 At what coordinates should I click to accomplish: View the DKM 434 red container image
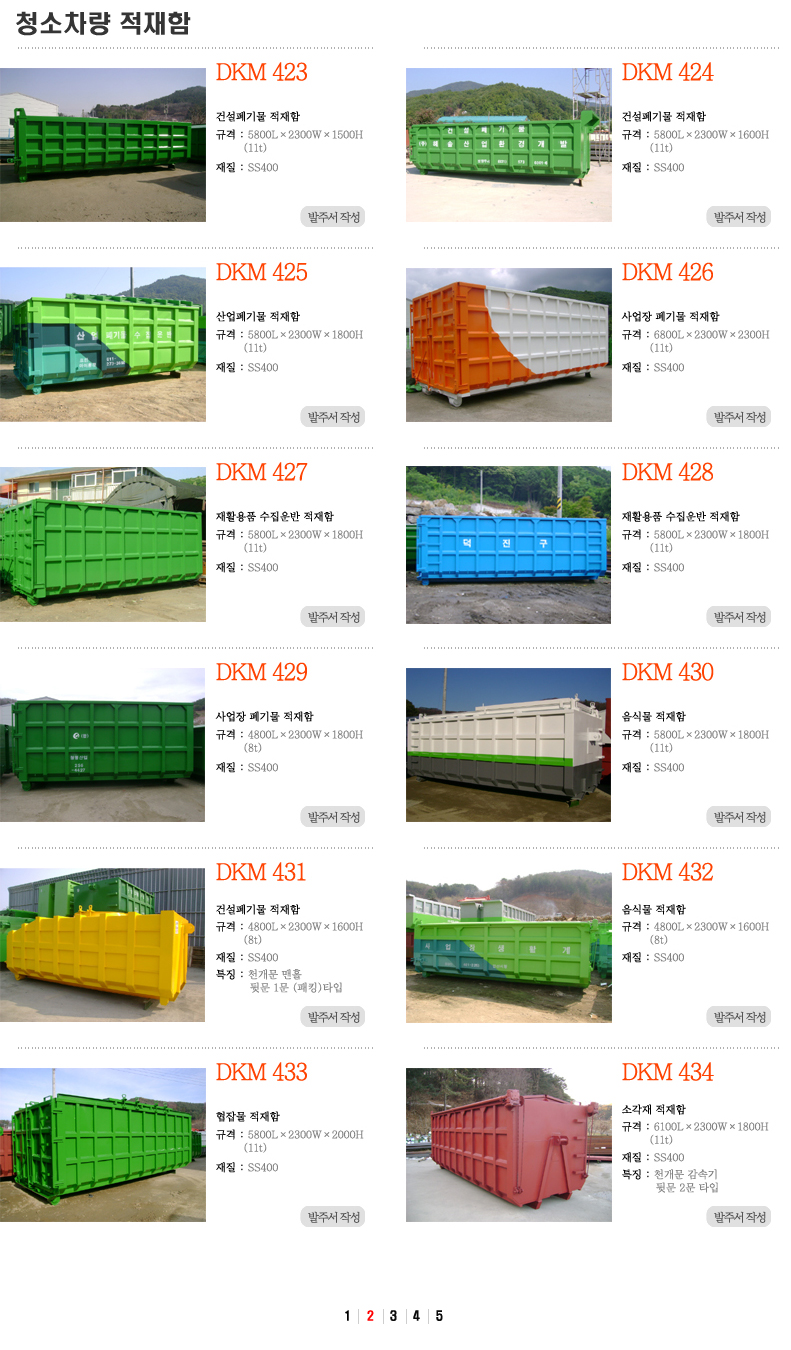click(508, 1145)
